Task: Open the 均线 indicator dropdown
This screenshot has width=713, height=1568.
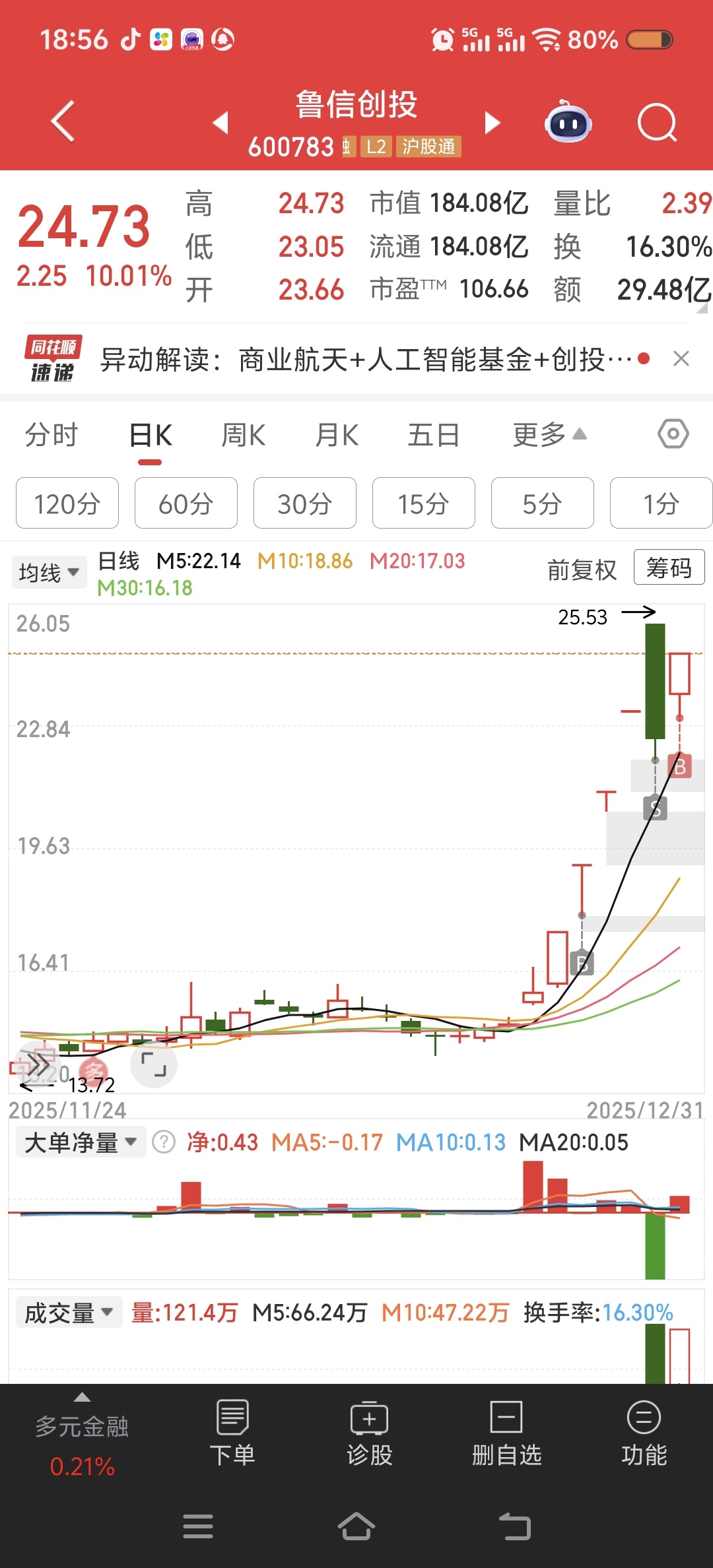Action: click(49, 572)
